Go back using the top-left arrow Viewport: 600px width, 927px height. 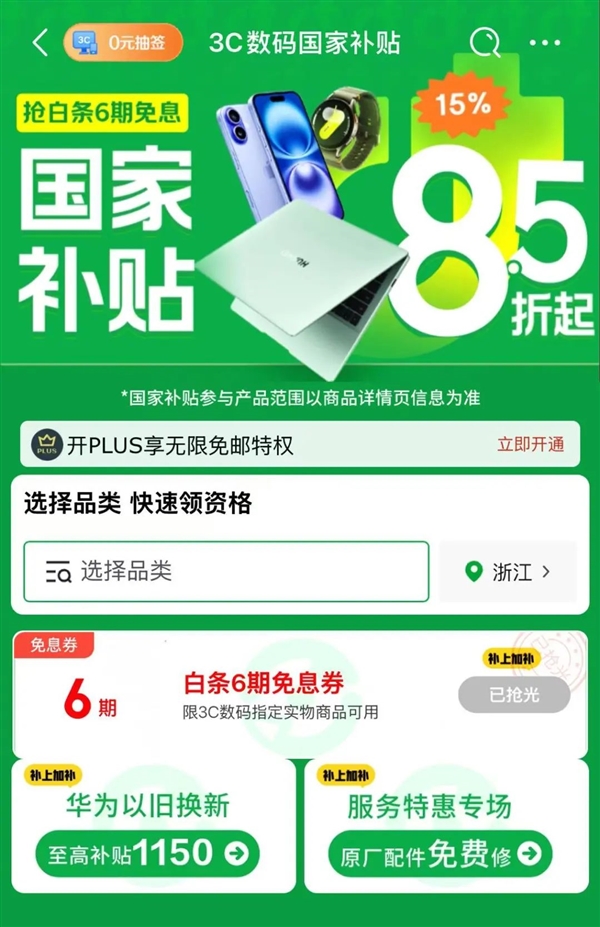(x=40, y=43)
